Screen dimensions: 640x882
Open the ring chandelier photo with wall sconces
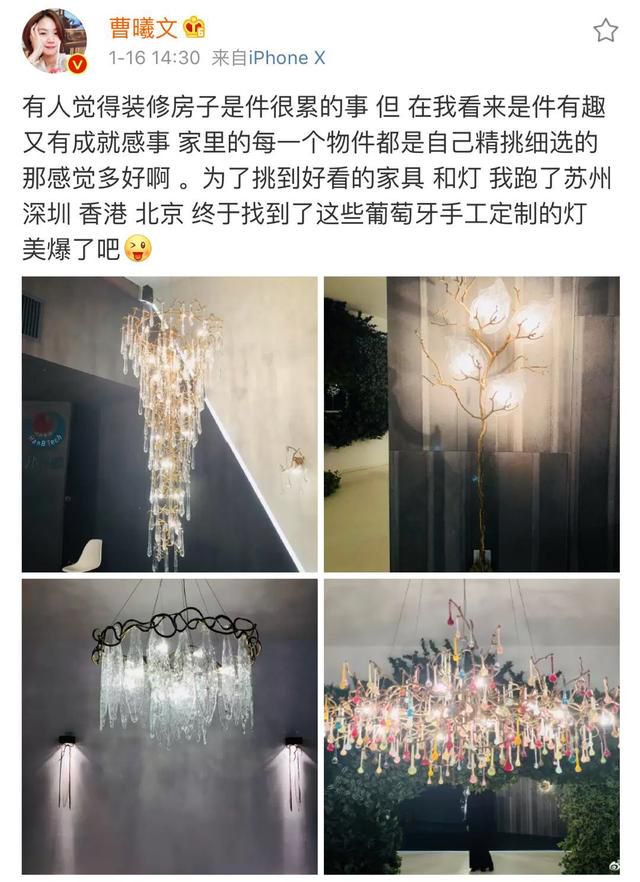coord(169,726)
